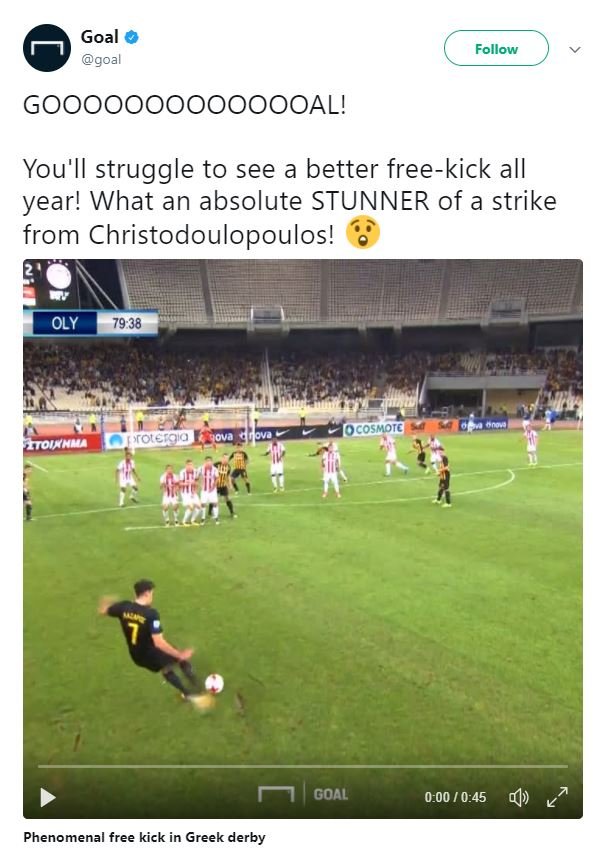The image size is (616, 864).
Task: Seek along the video progress bar
Action: tap(300, 767)
